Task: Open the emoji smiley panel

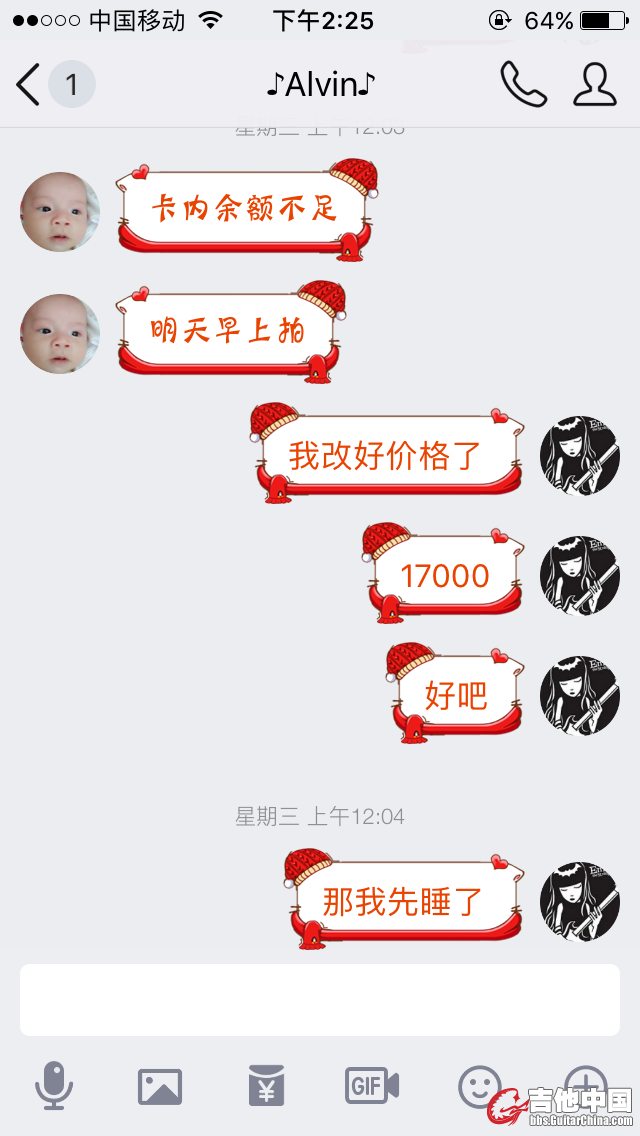Action: [479, 1085]
